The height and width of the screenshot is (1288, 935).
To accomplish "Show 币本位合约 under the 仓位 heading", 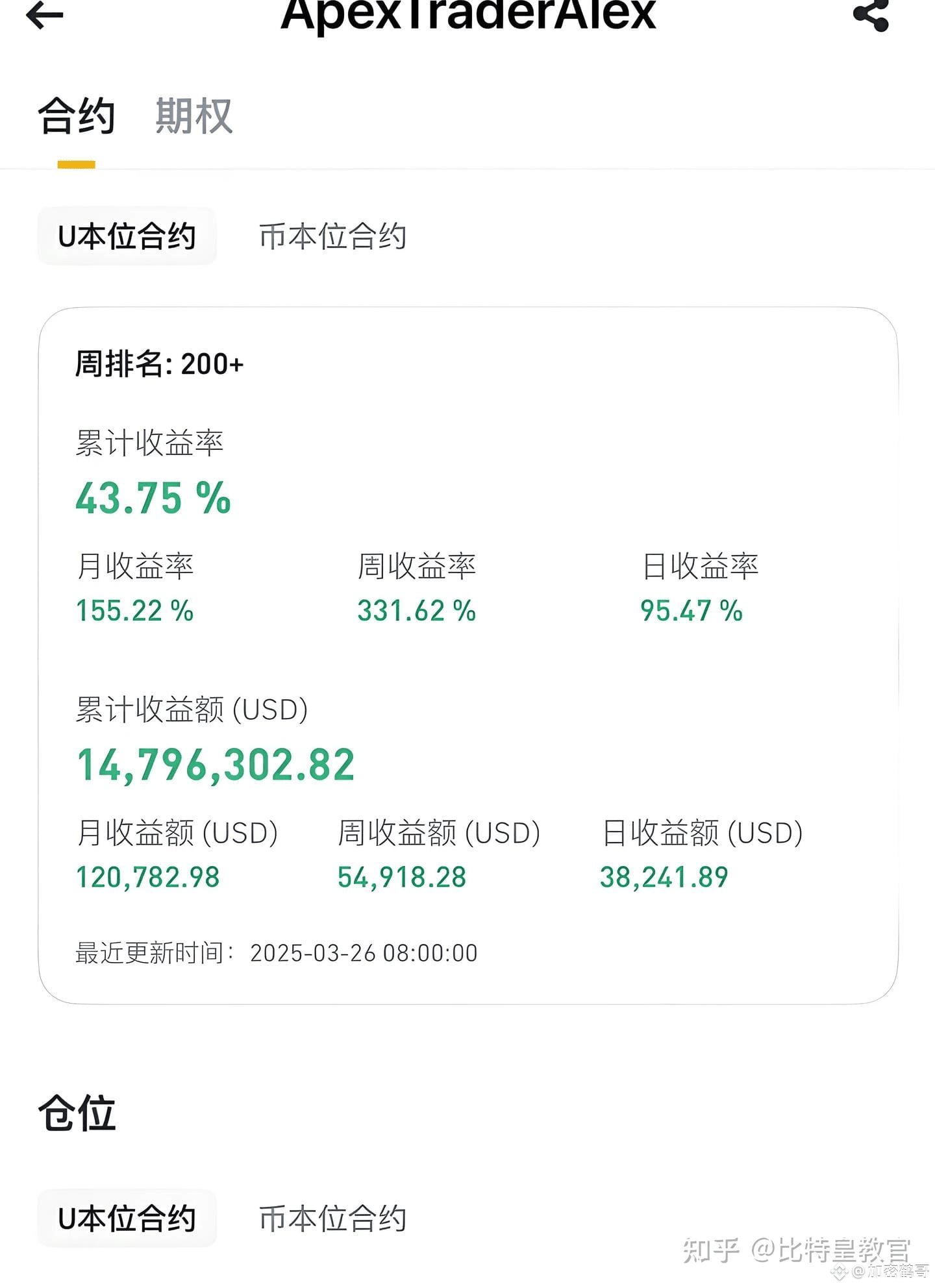I will coord(332,1219).
